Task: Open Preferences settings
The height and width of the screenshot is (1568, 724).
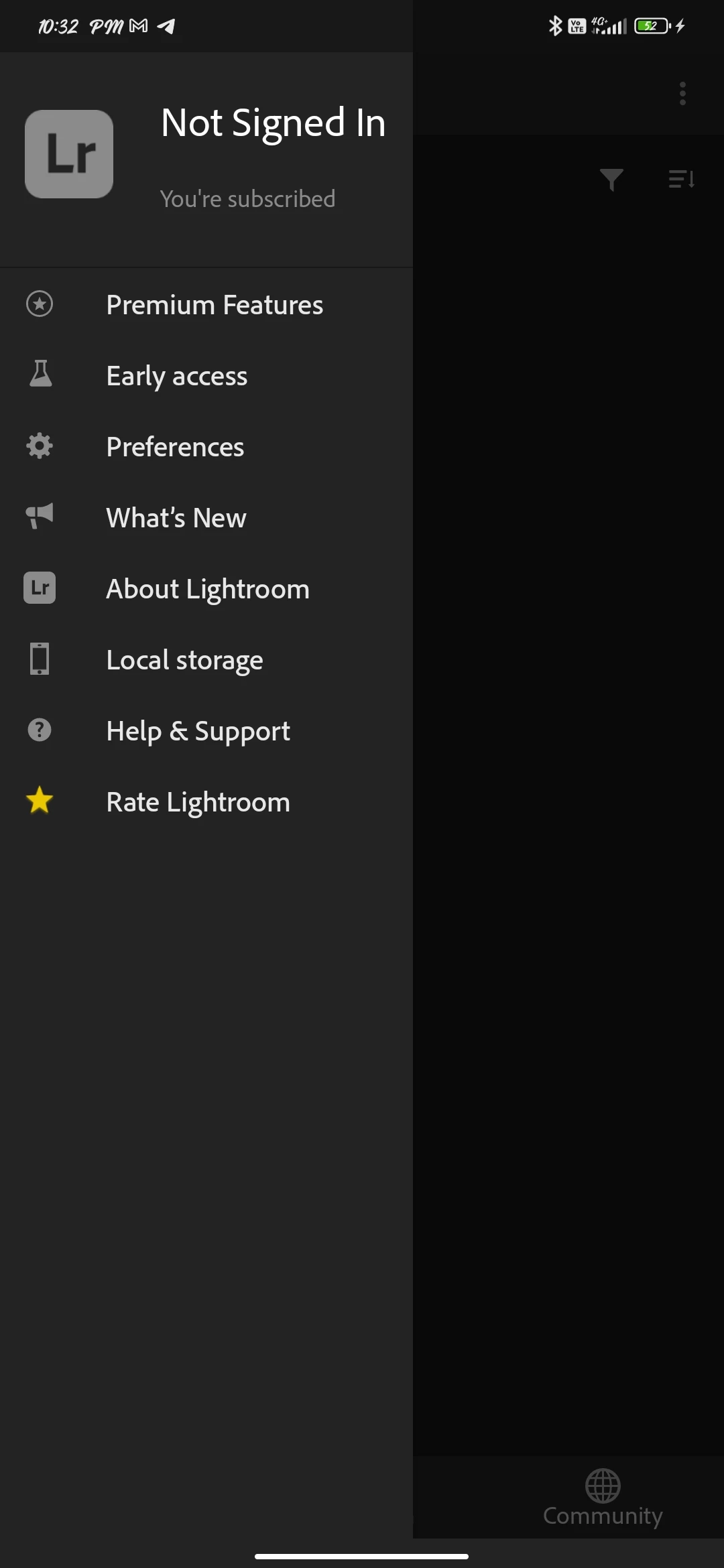Action: (175, 447)
